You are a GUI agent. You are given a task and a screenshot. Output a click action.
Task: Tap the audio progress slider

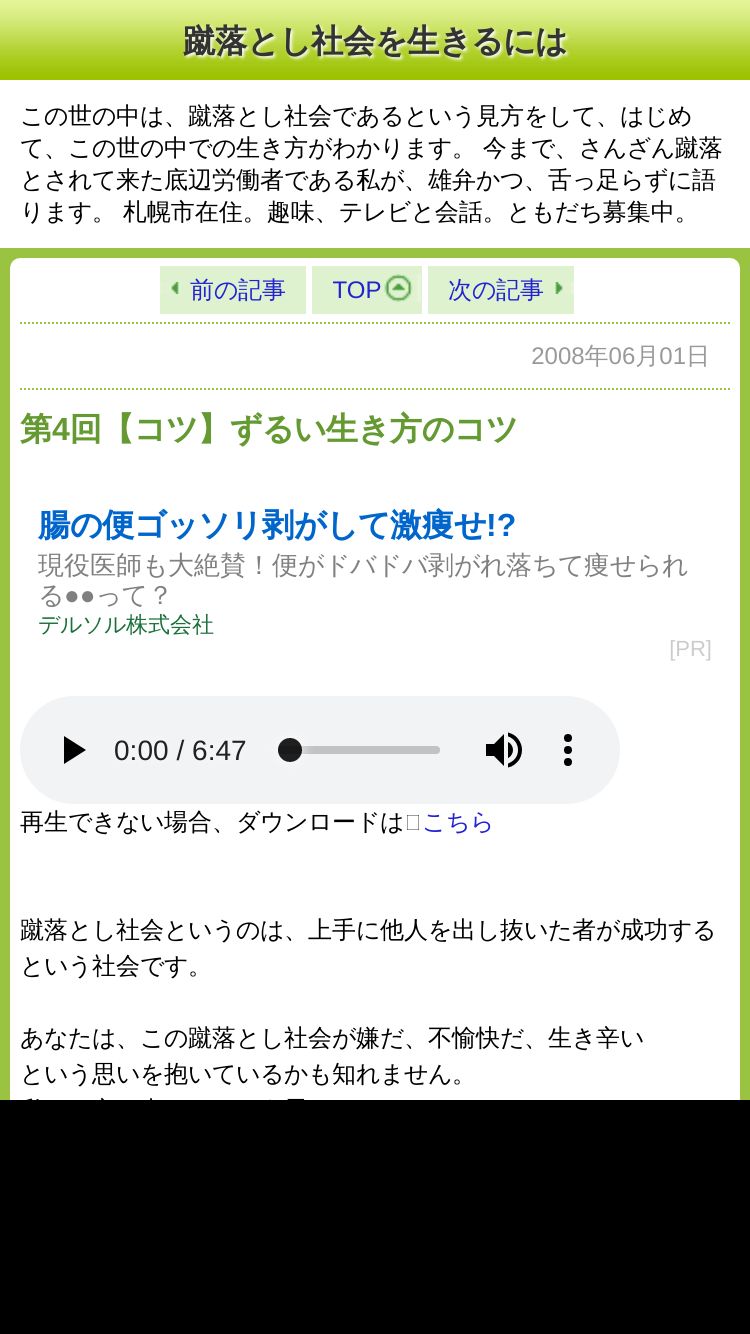[360, 750]
